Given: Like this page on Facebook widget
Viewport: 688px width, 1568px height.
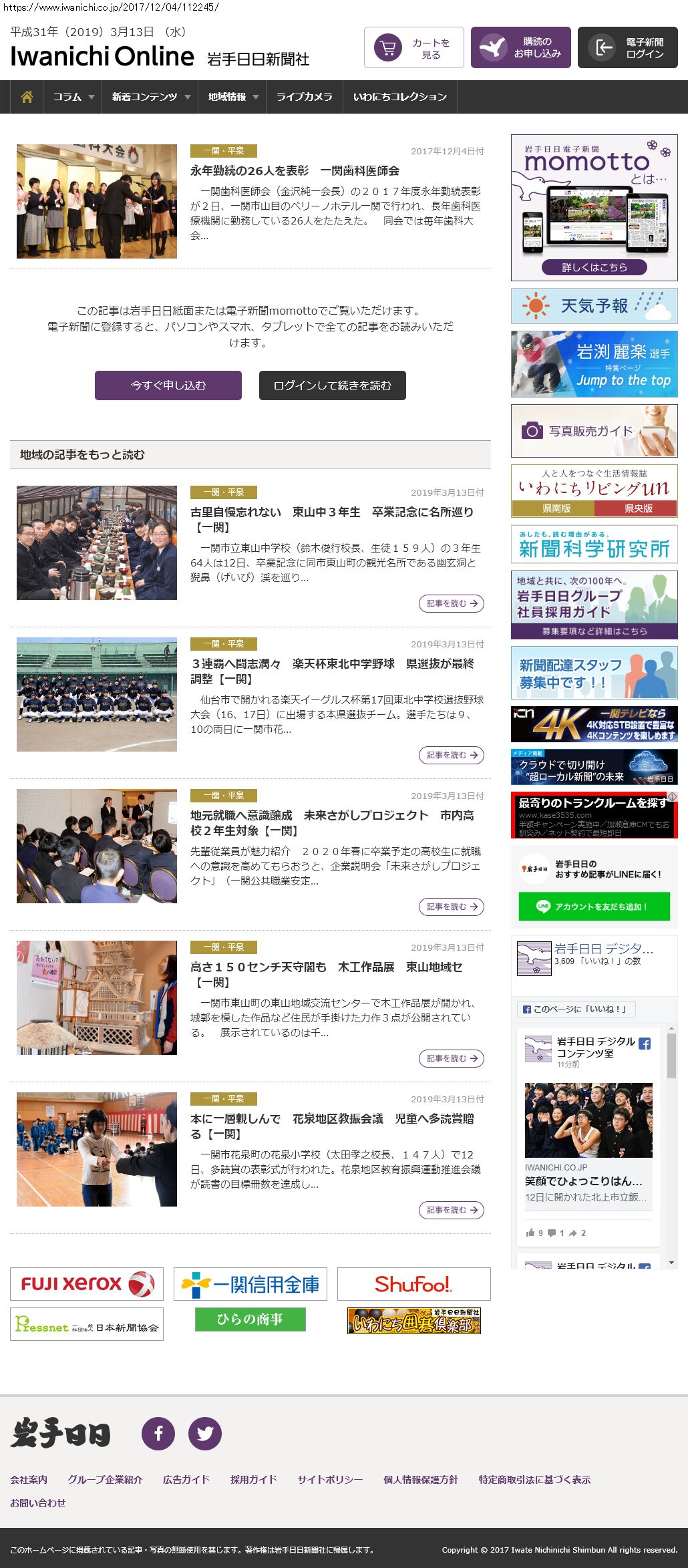Looking at the screenshot, I should click(x=576, y=1009).
